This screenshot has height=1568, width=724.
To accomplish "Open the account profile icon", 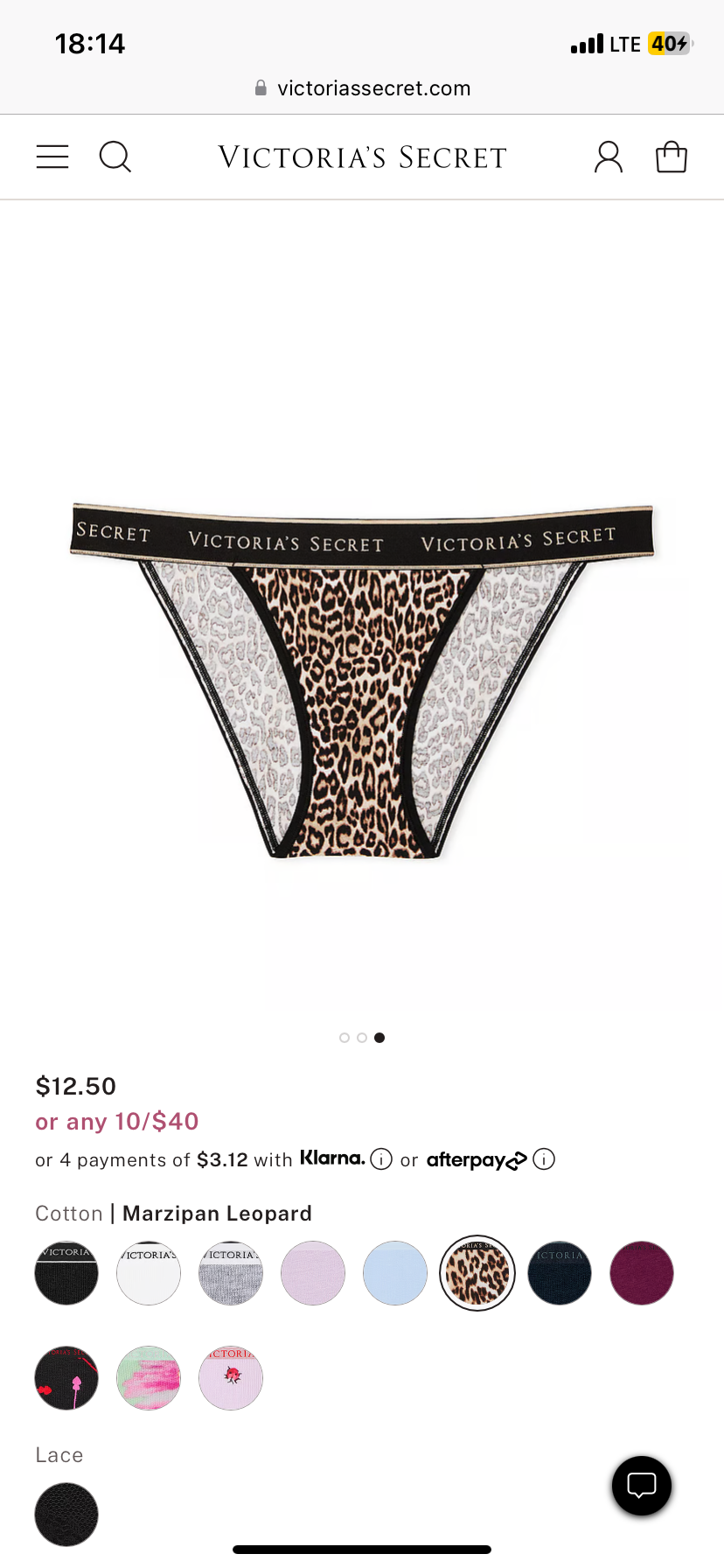I will [609, 157].
